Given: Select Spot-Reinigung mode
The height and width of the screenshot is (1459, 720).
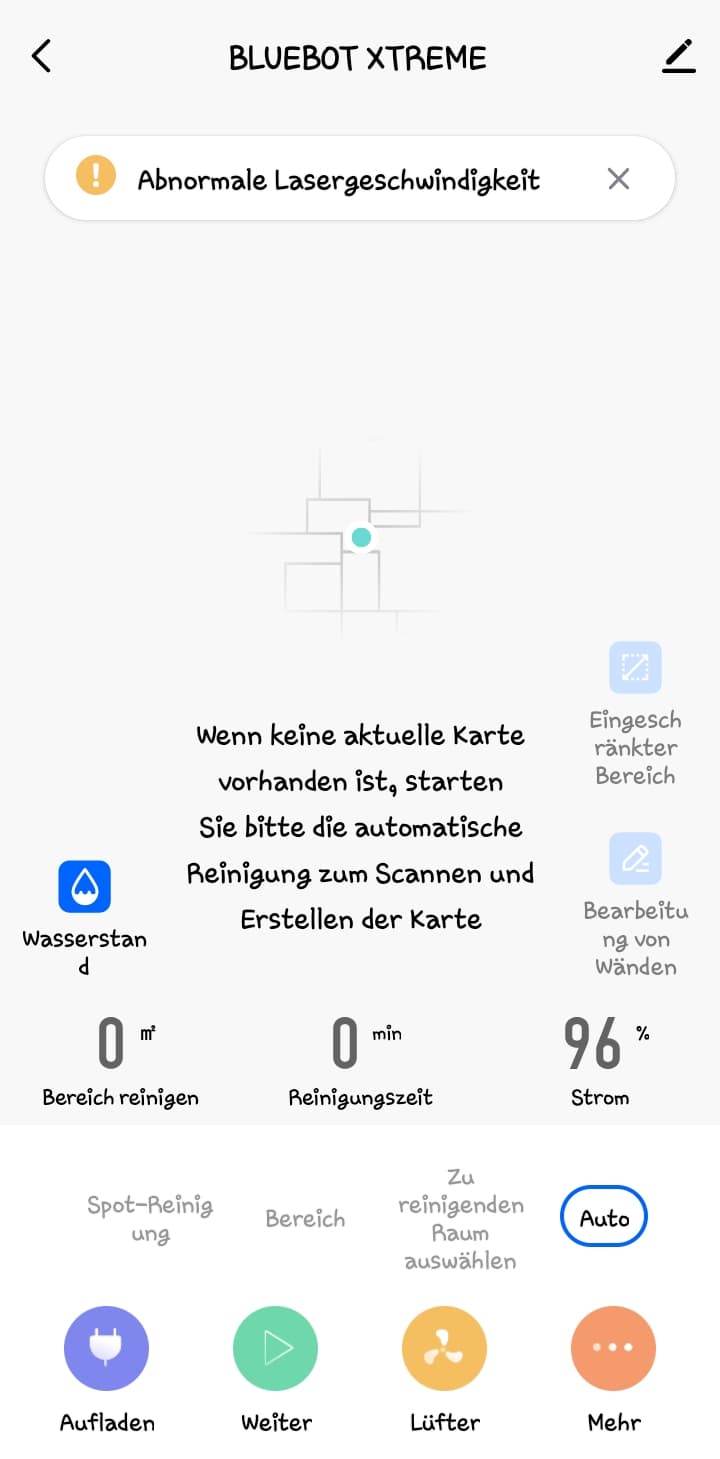Looking at the screenshot, I should 150,1219.
